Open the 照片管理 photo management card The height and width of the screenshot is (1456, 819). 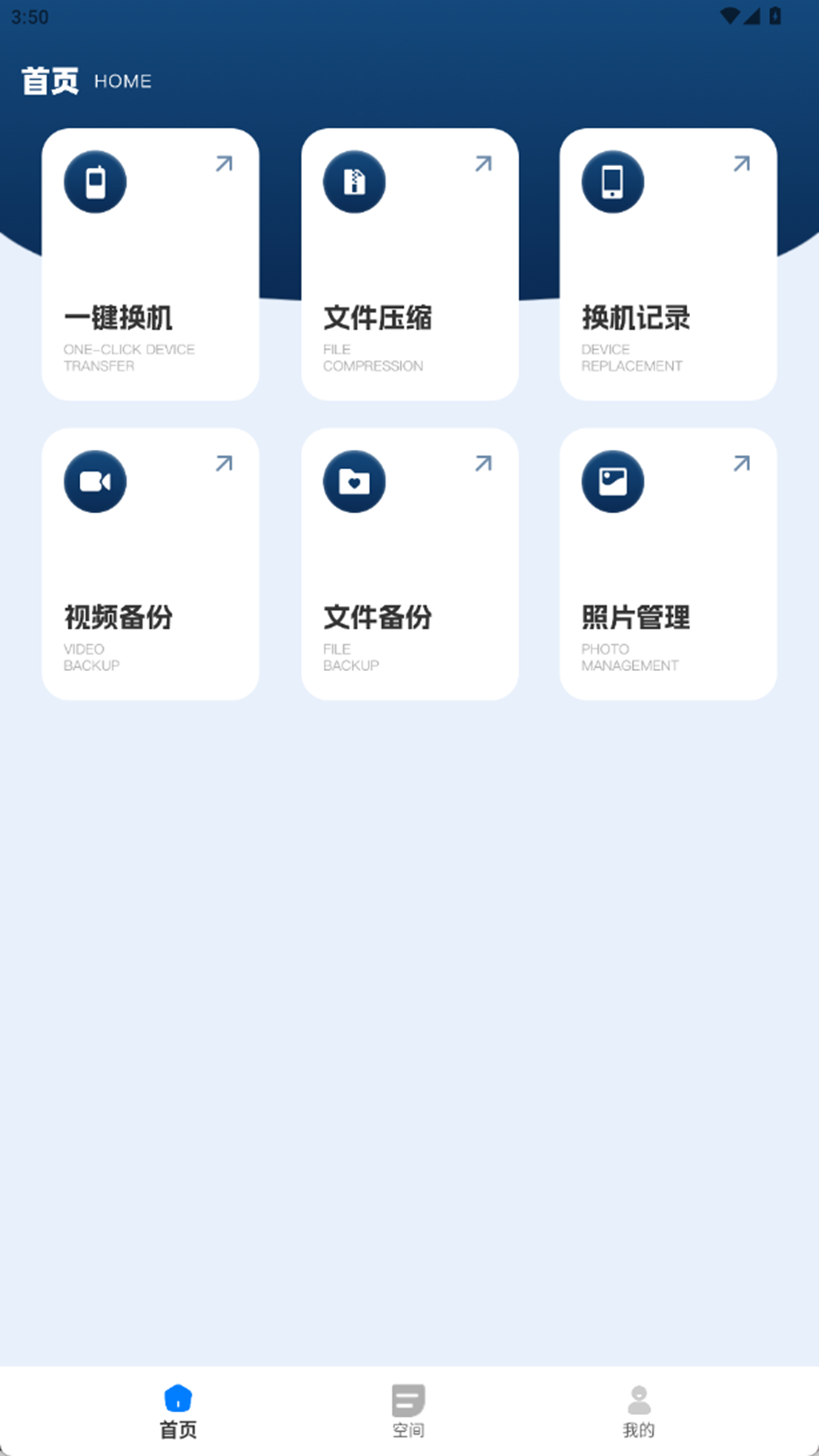click(x=667, y=563)
